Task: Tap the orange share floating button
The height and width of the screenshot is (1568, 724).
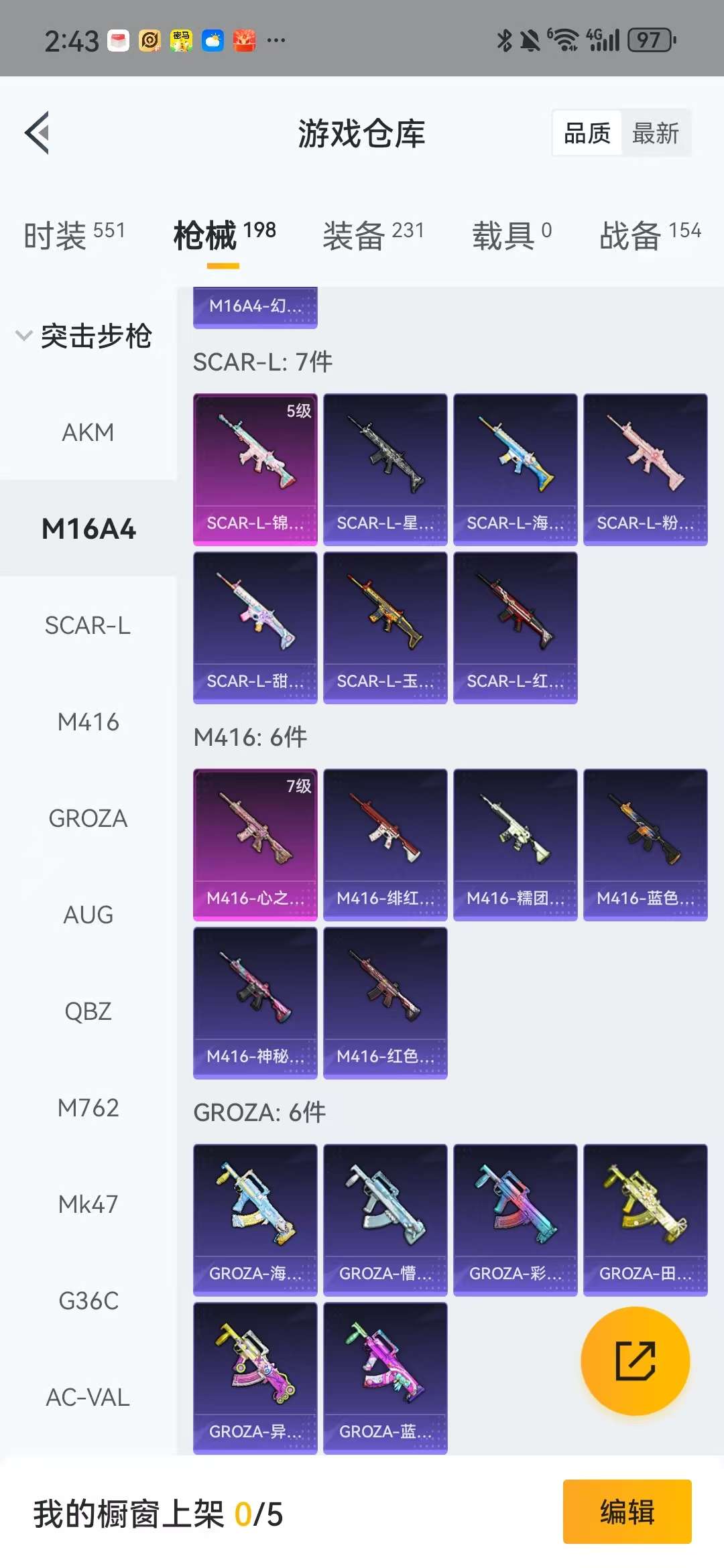Action: tap(635, 1360)
